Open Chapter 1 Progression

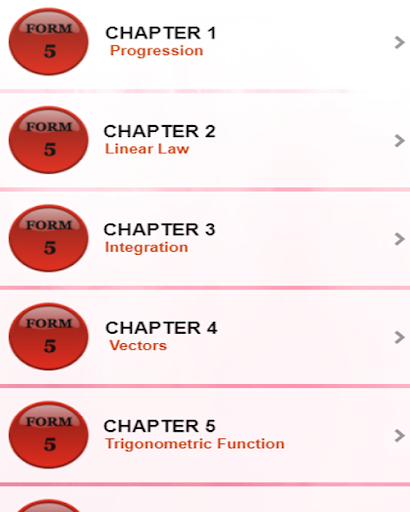pyautogui.click(x=205, y=42)
